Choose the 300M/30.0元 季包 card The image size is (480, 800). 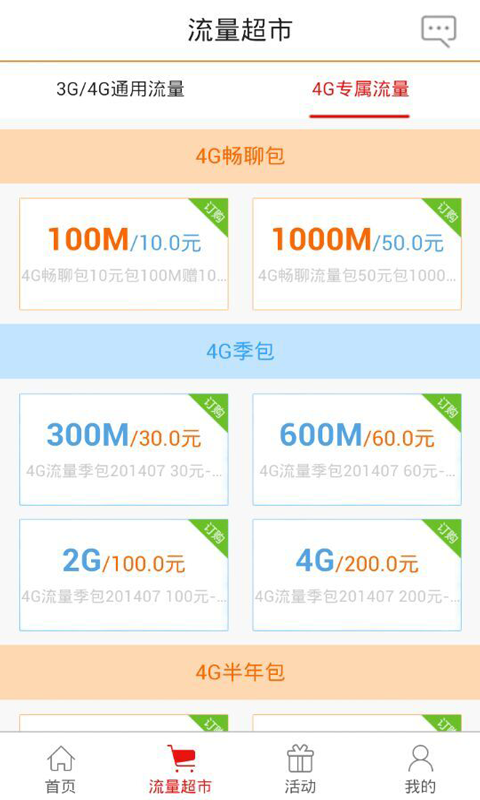(124, 449)
